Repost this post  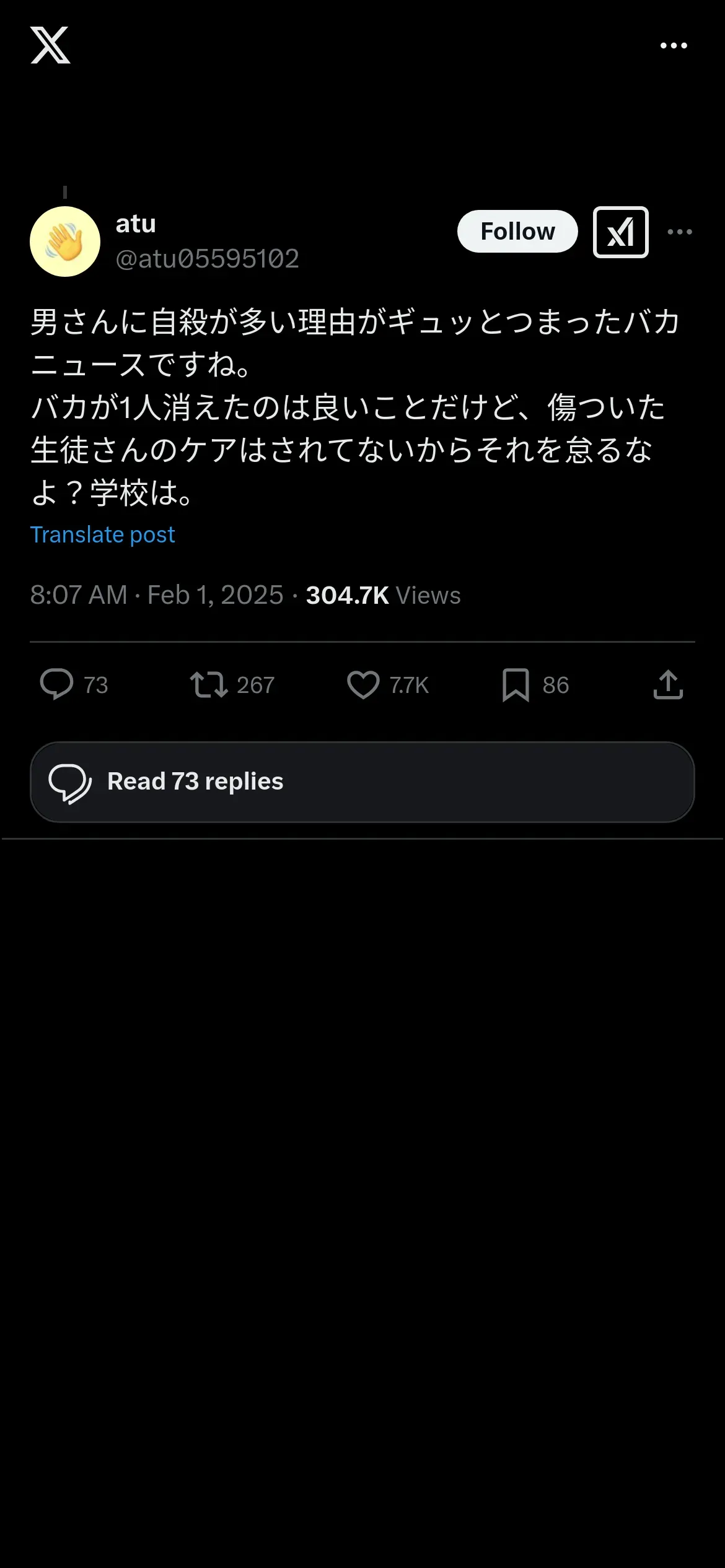[x=209, y=685]
